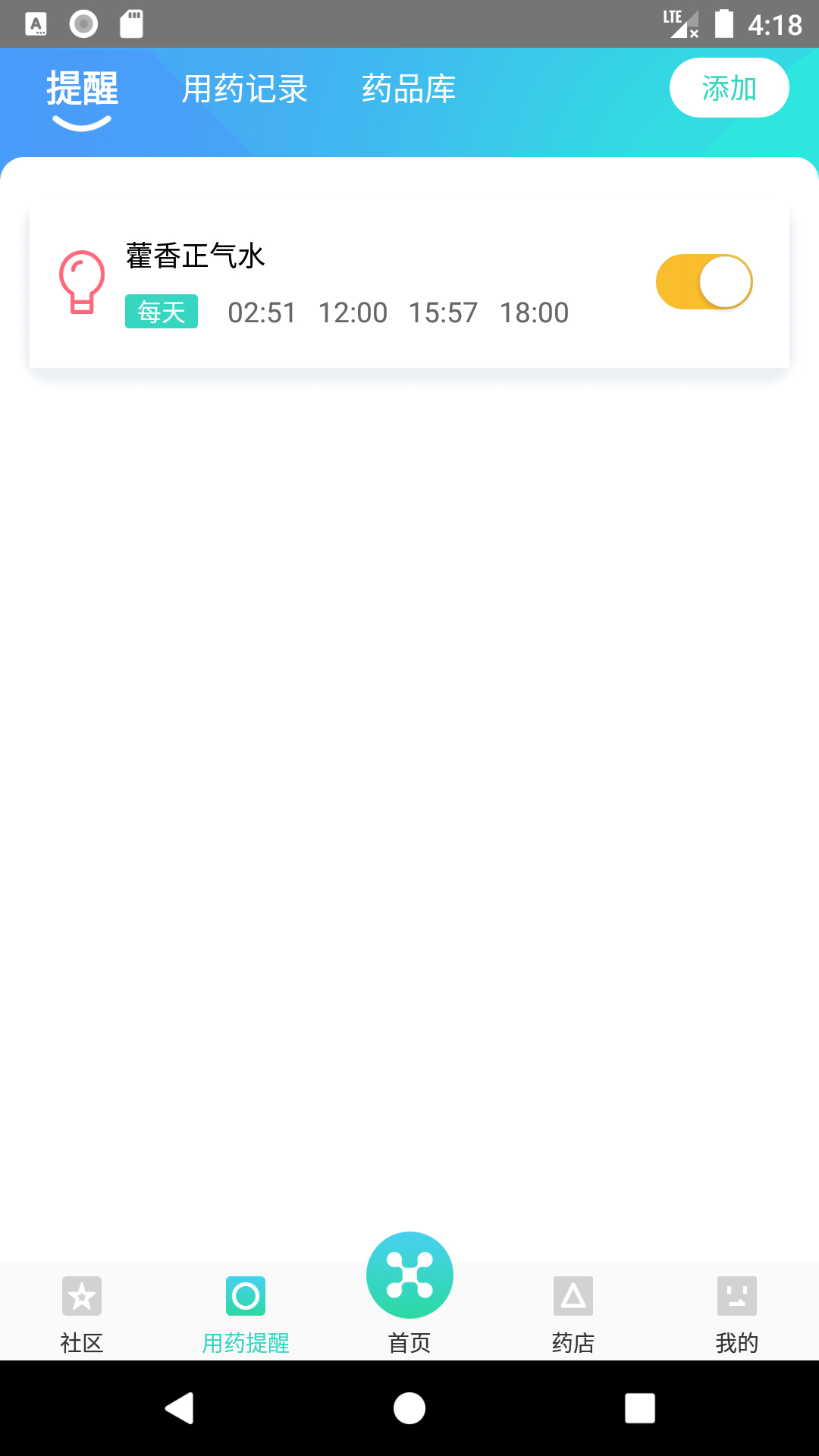Click the 藿香正气水 medication name
Image resolution: width=819 pixels, height=1456 pixels.
(195, 256)
